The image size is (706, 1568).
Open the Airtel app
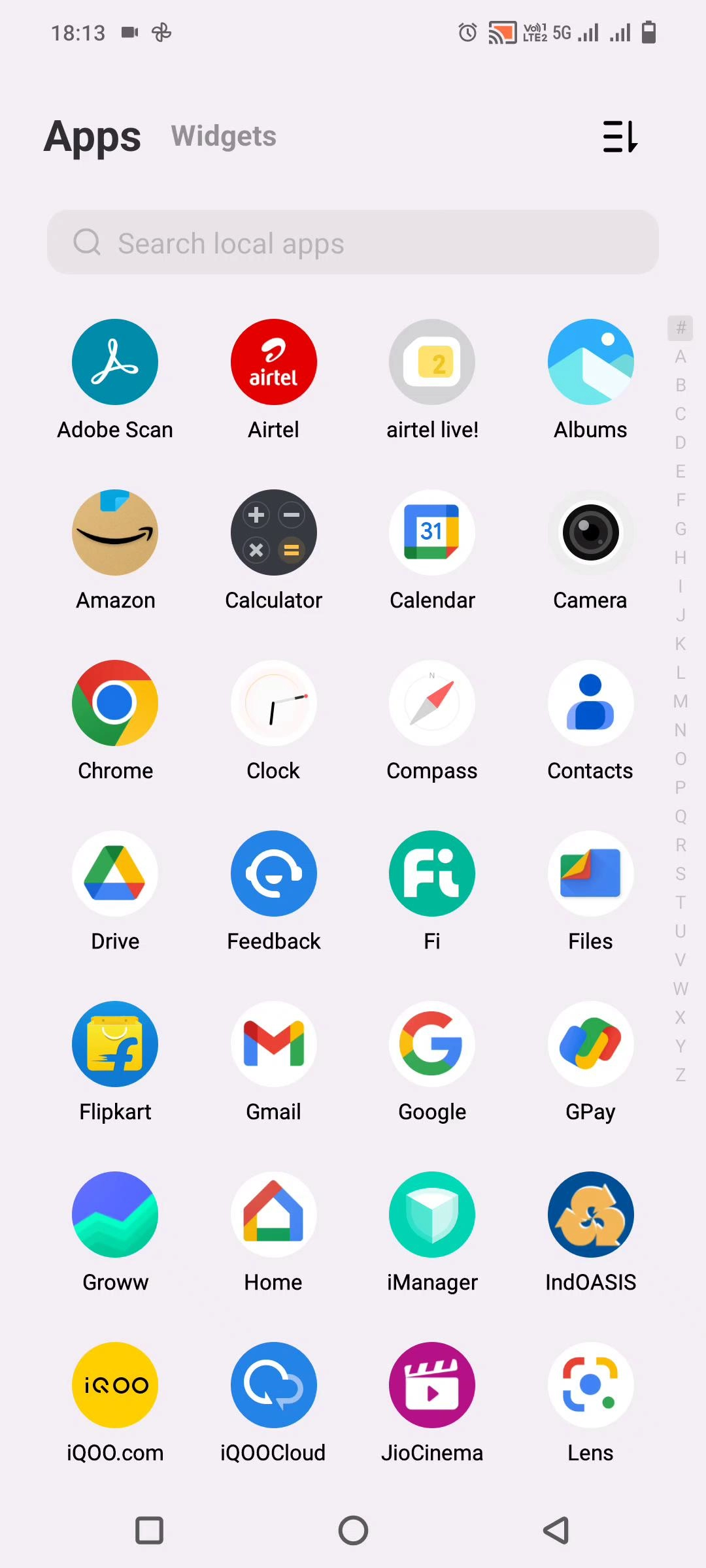pyautogui.click(x=273, y=363)
